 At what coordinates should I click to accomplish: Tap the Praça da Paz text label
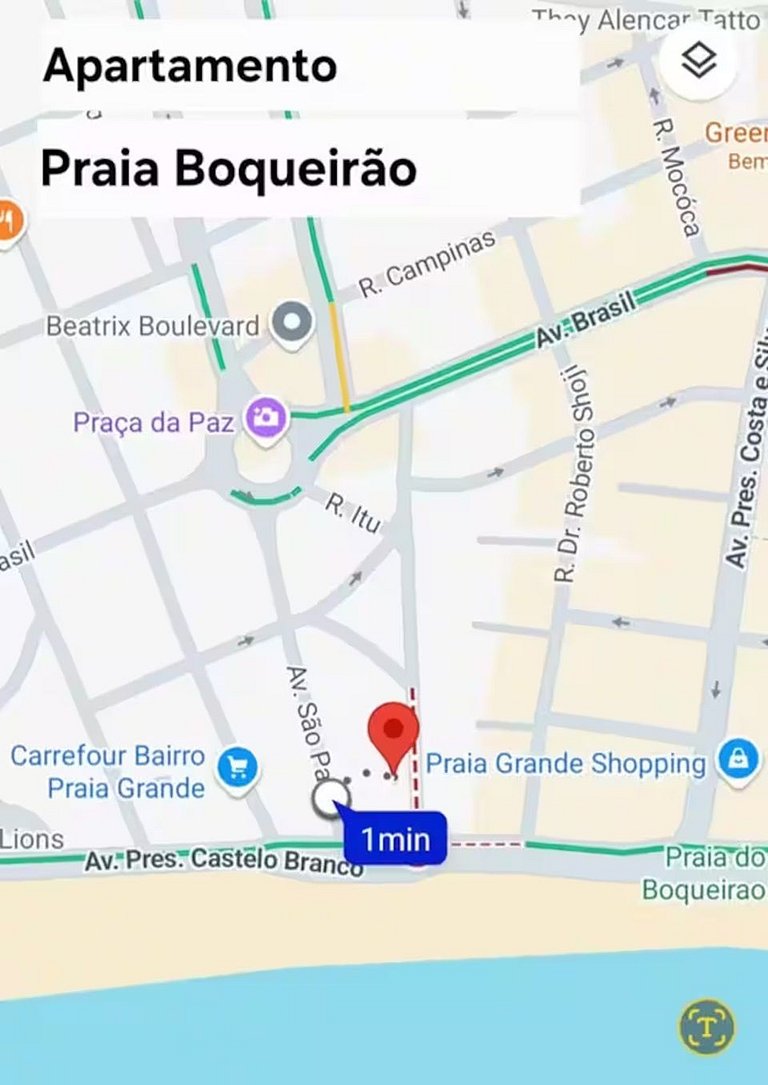pos(153,423)
